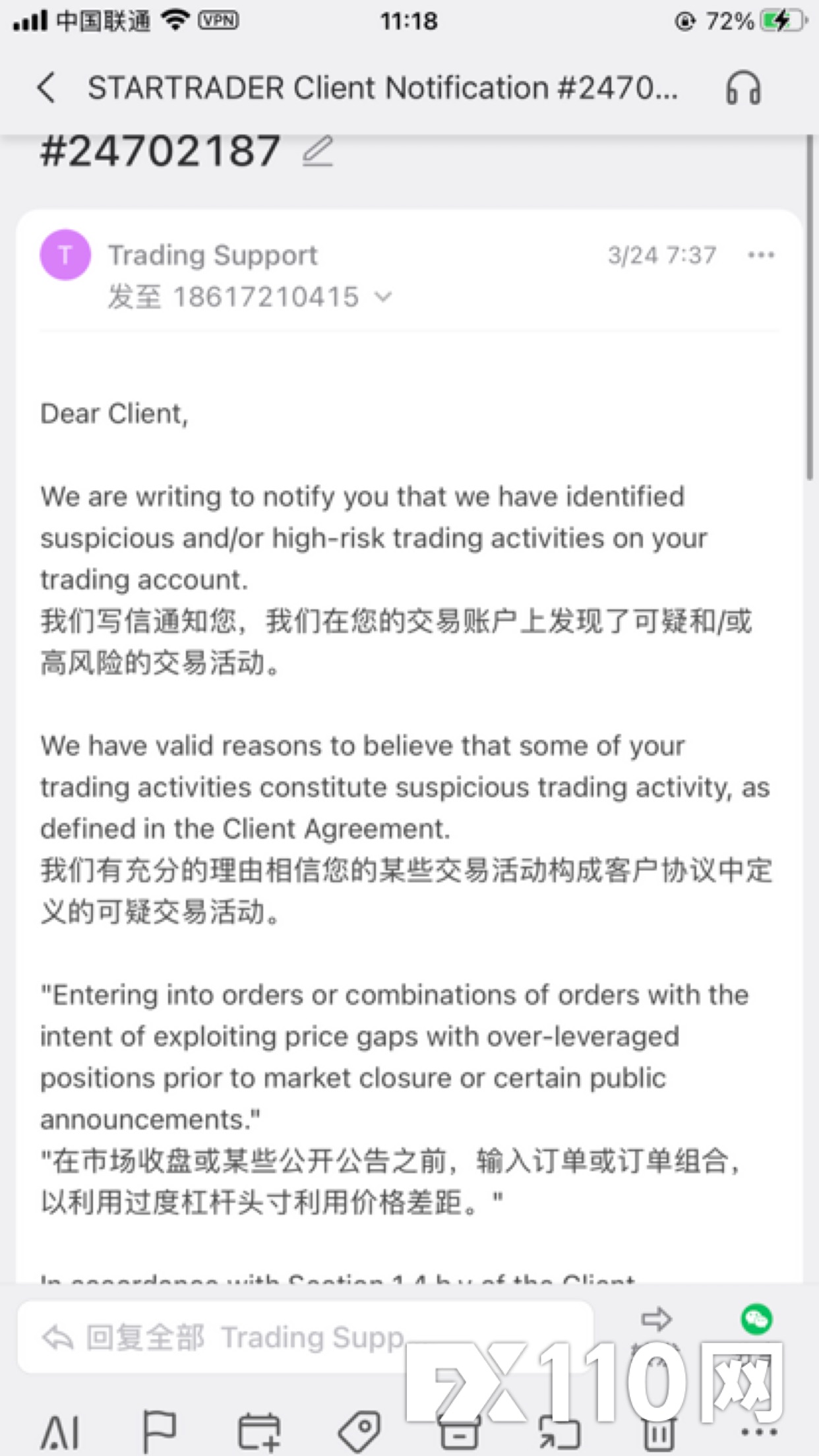Add the email to calendar
This screenshot has height=1456, width=819.
(258, 1432)
